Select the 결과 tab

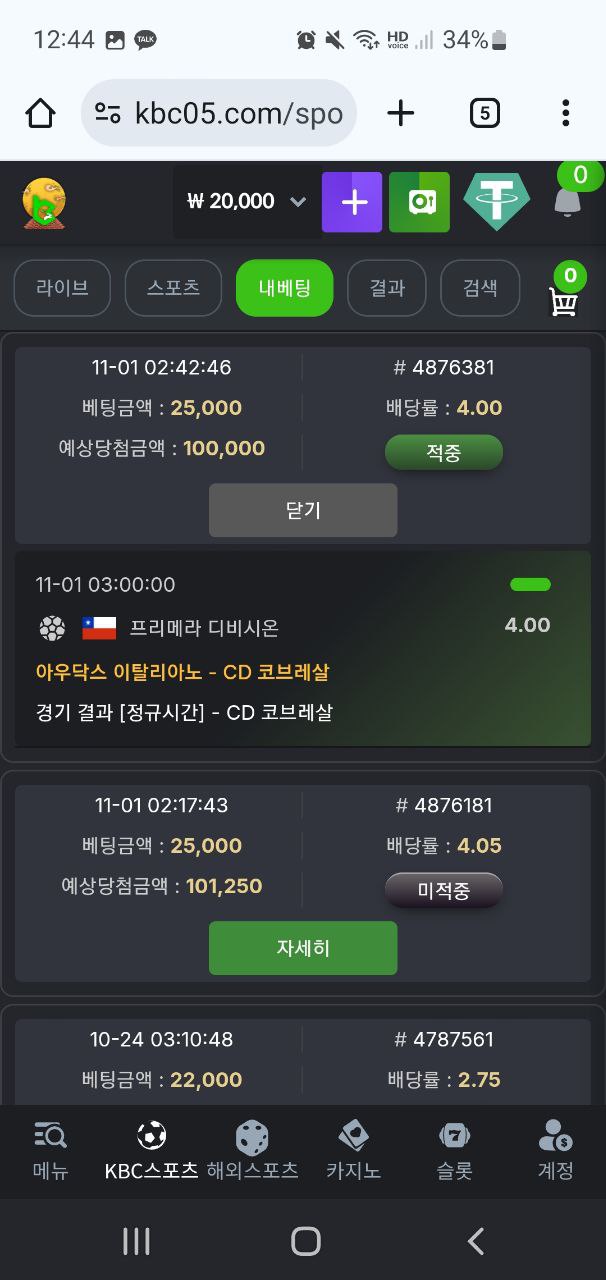tap(386, 288)
